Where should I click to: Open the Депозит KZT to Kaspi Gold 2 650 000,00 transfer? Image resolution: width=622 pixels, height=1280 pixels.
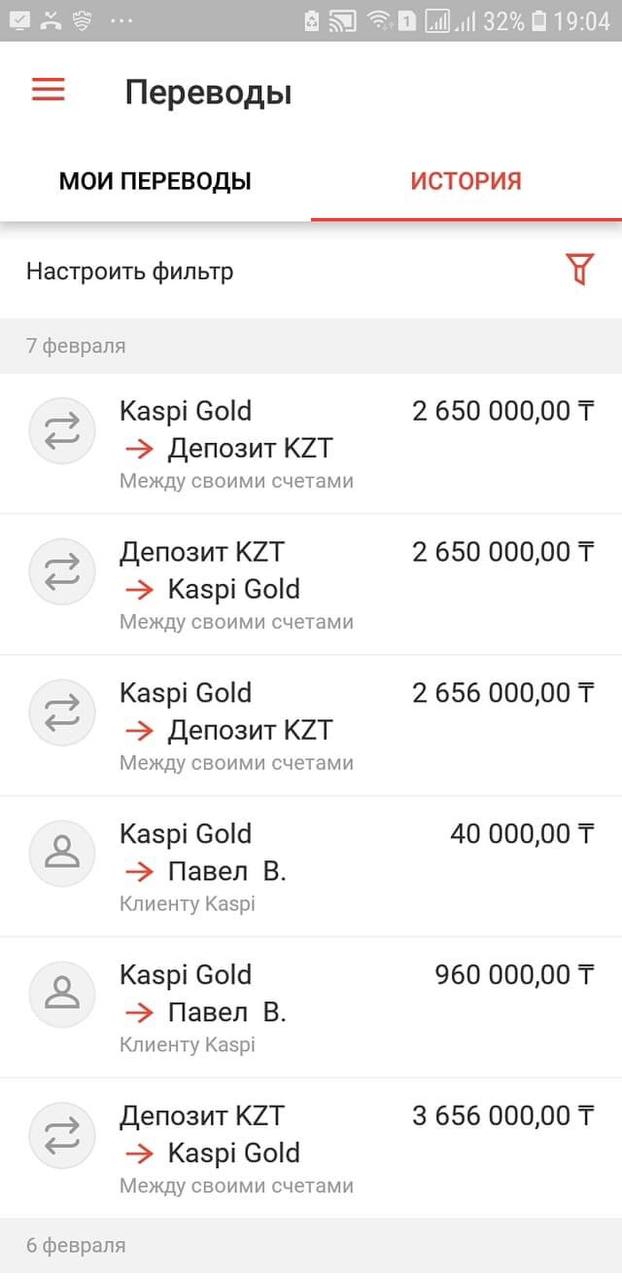click(311, 585)
